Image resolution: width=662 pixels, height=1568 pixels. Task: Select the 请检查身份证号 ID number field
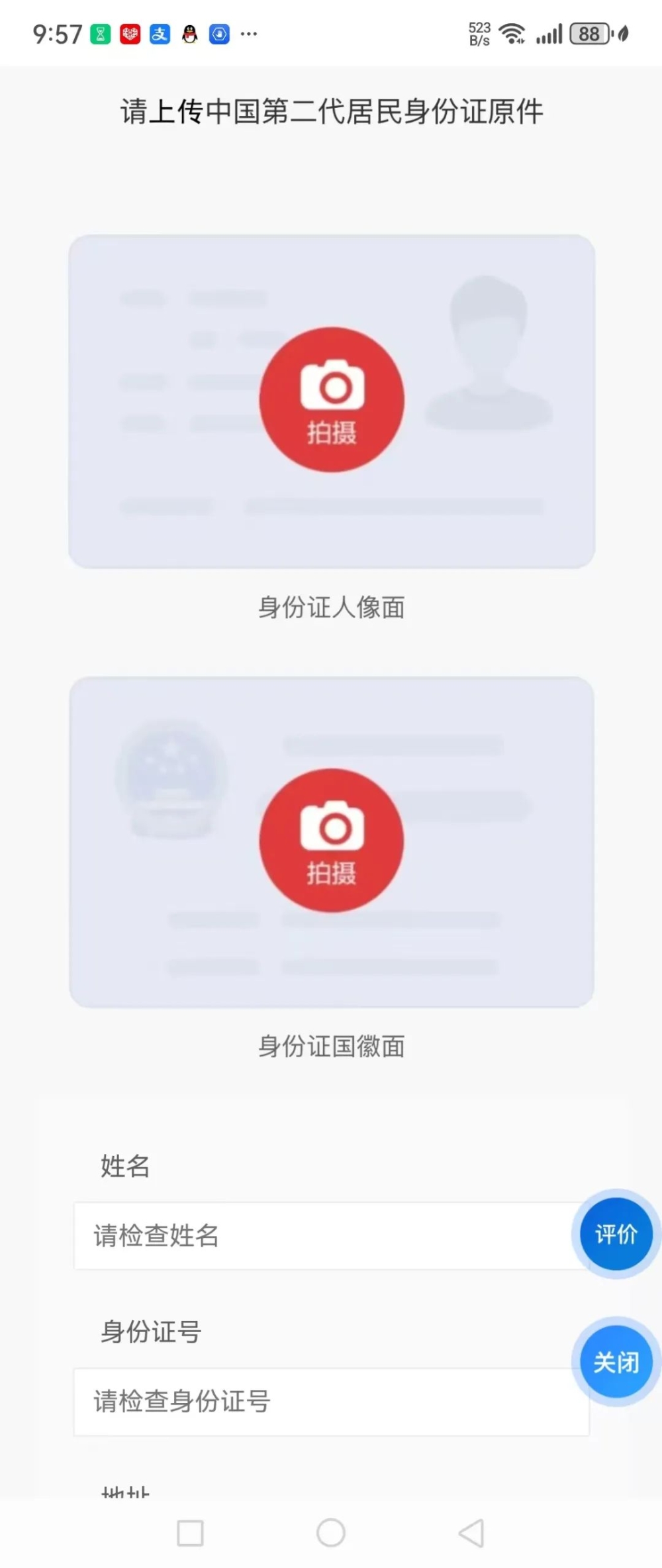click(324, 1402)
